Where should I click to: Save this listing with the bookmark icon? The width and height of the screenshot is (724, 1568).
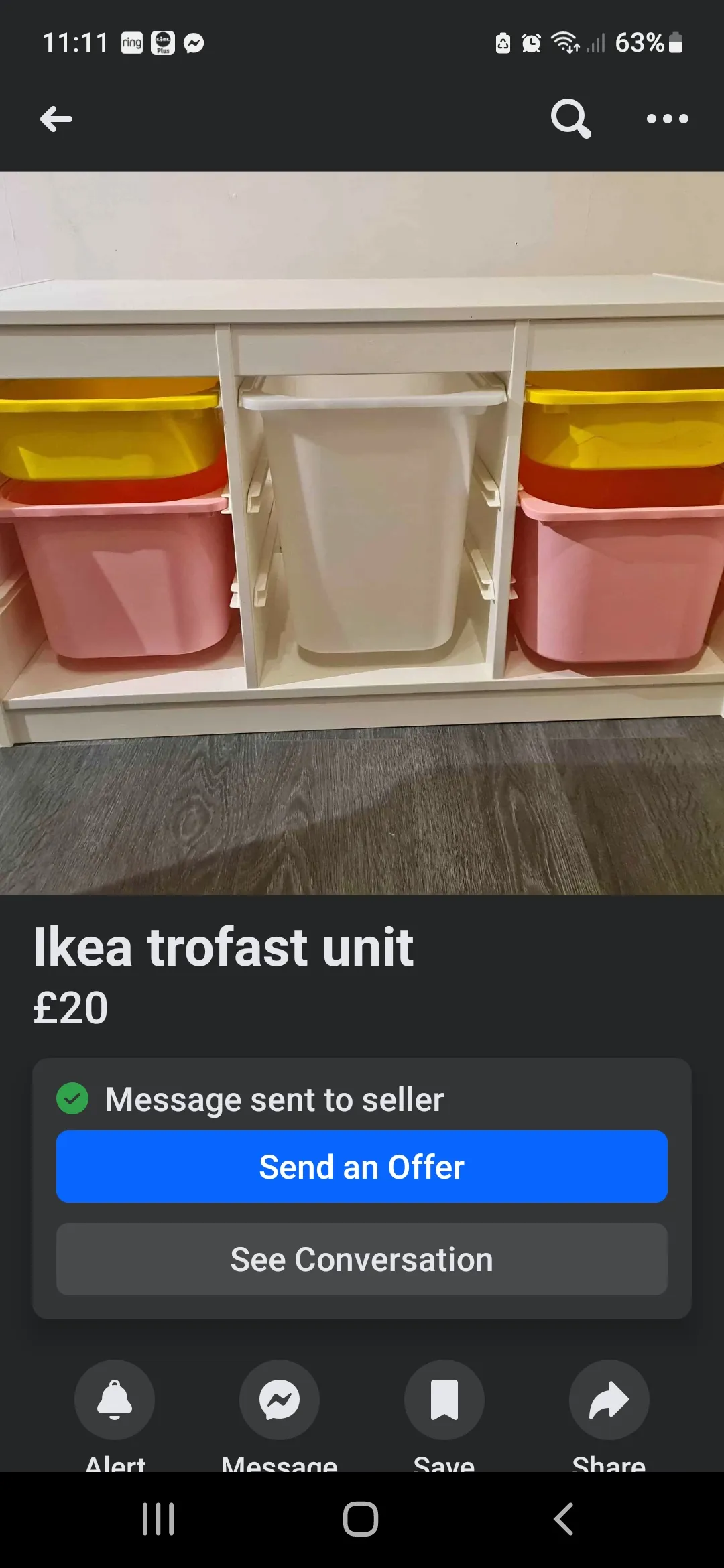[x=444, y=1399]
